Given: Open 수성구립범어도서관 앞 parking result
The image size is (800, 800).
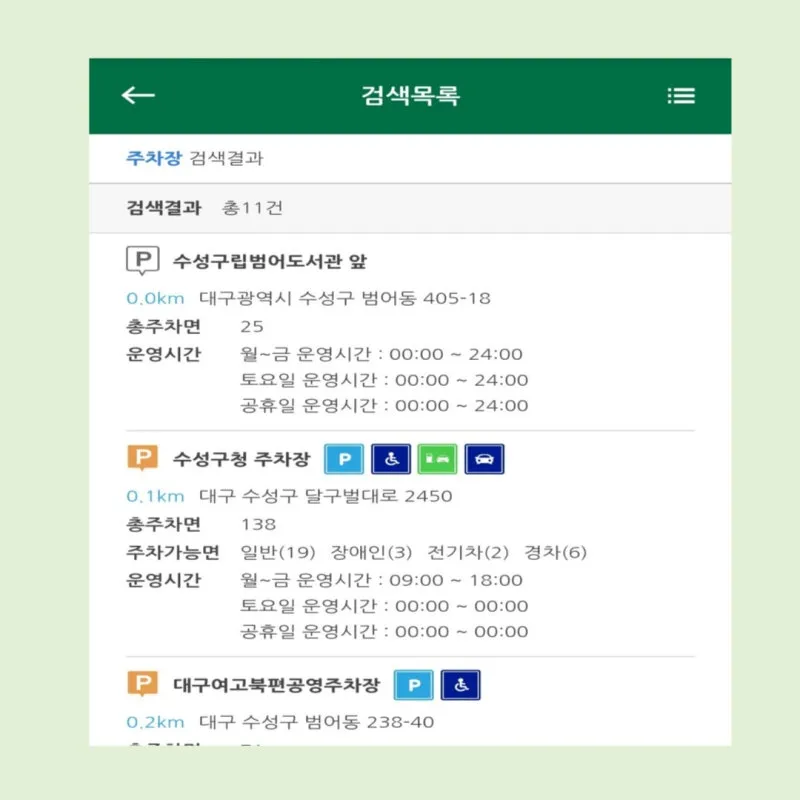Looking at the screenshot, I should coord(270,262).
